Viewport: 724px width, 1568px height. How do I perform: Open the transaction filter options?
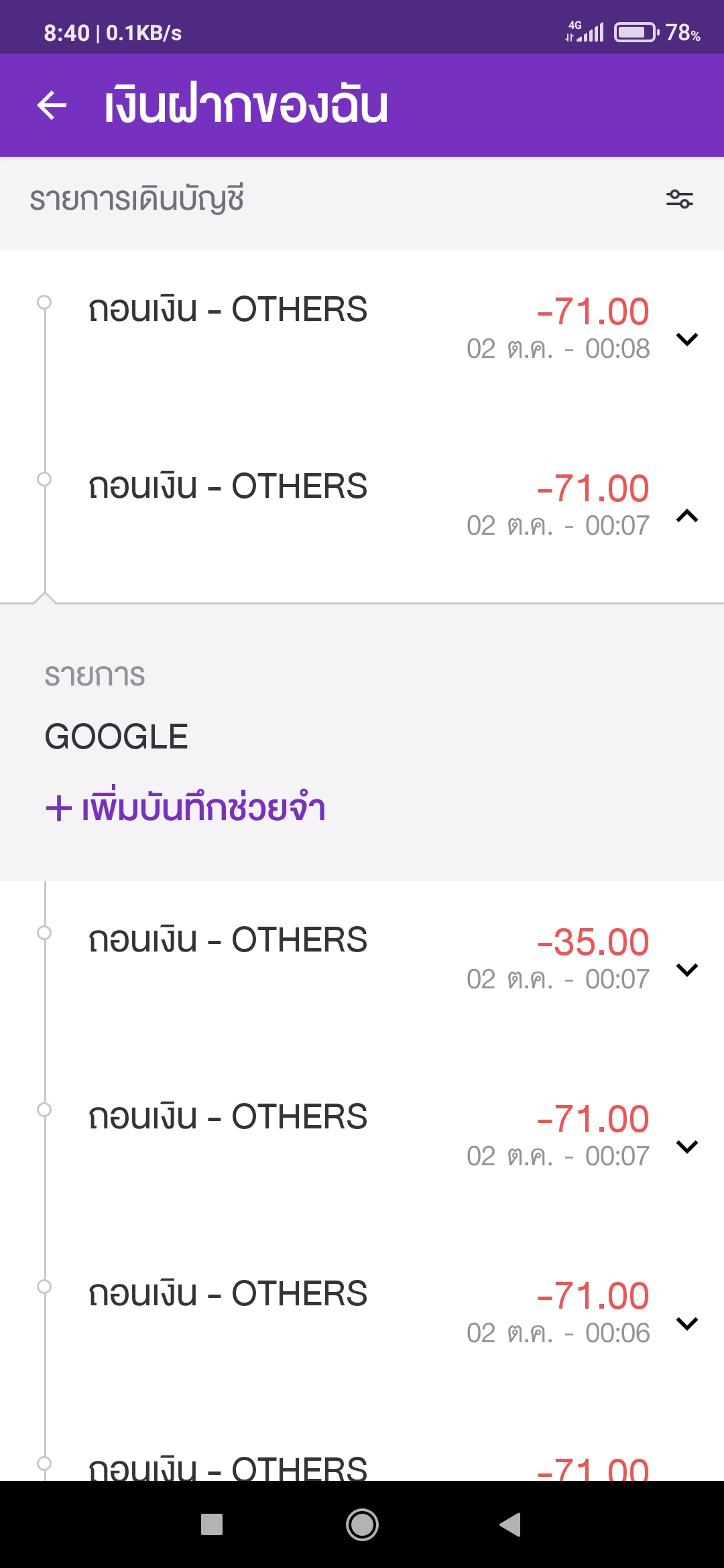tap(679, 199)
